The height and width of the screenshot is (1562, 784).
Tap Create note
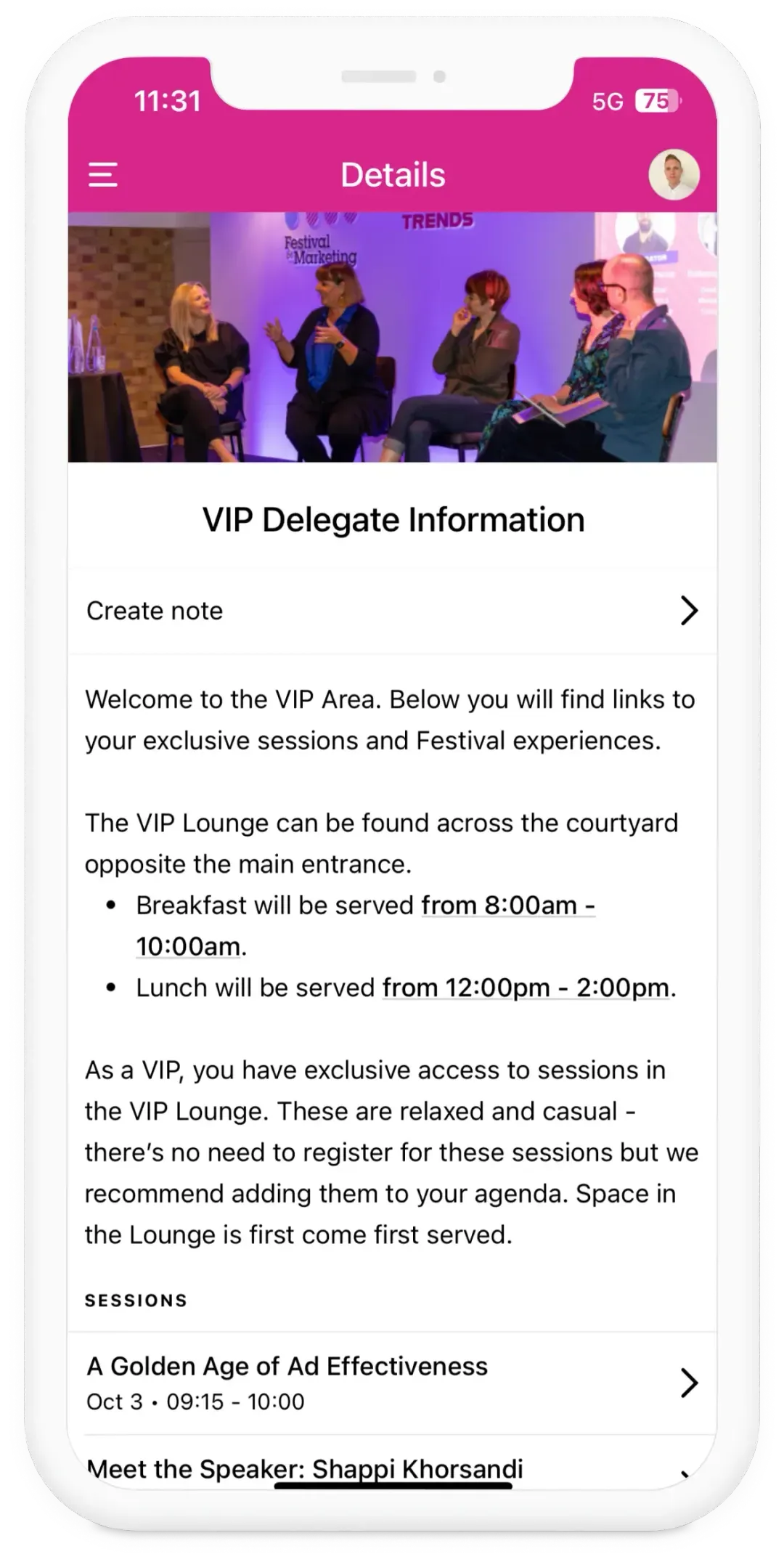(x=154, y=611)
